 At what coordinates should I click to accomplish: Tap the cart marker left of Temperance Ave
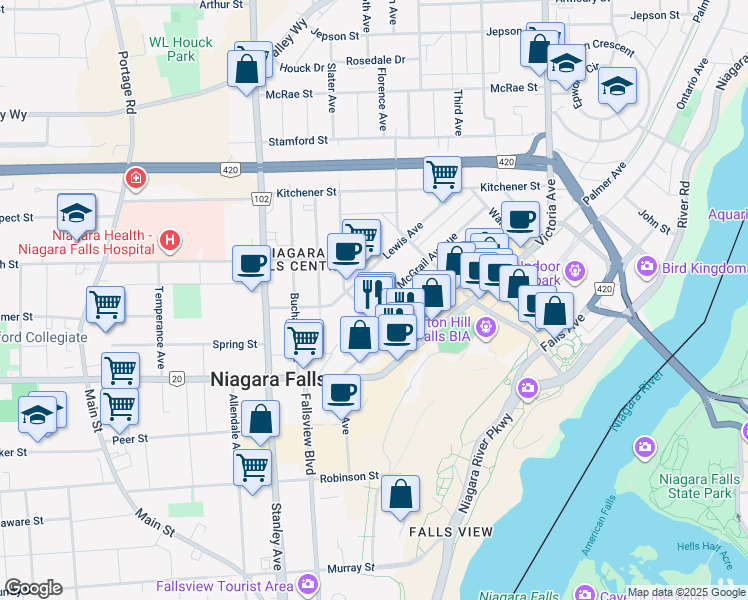pos(105,305)
